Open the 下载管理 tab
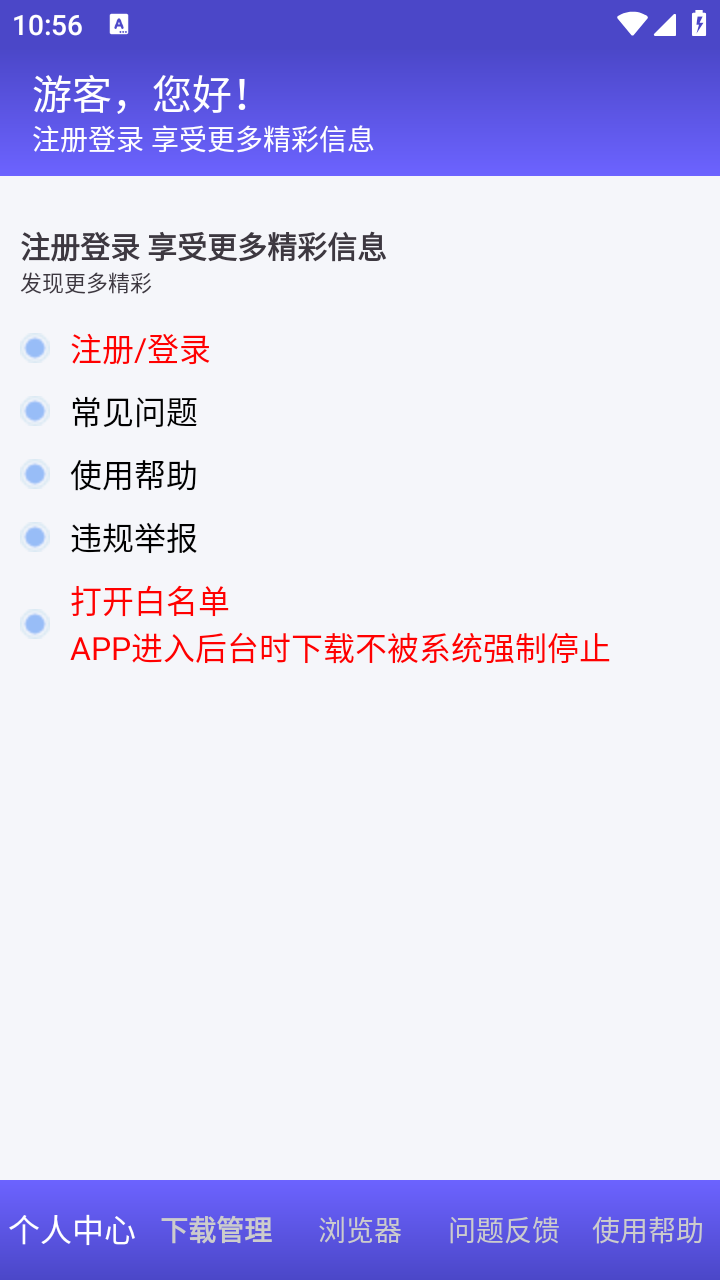Screen dimensions: 720x1280 pyautogui.click(x=218, y=1231)
